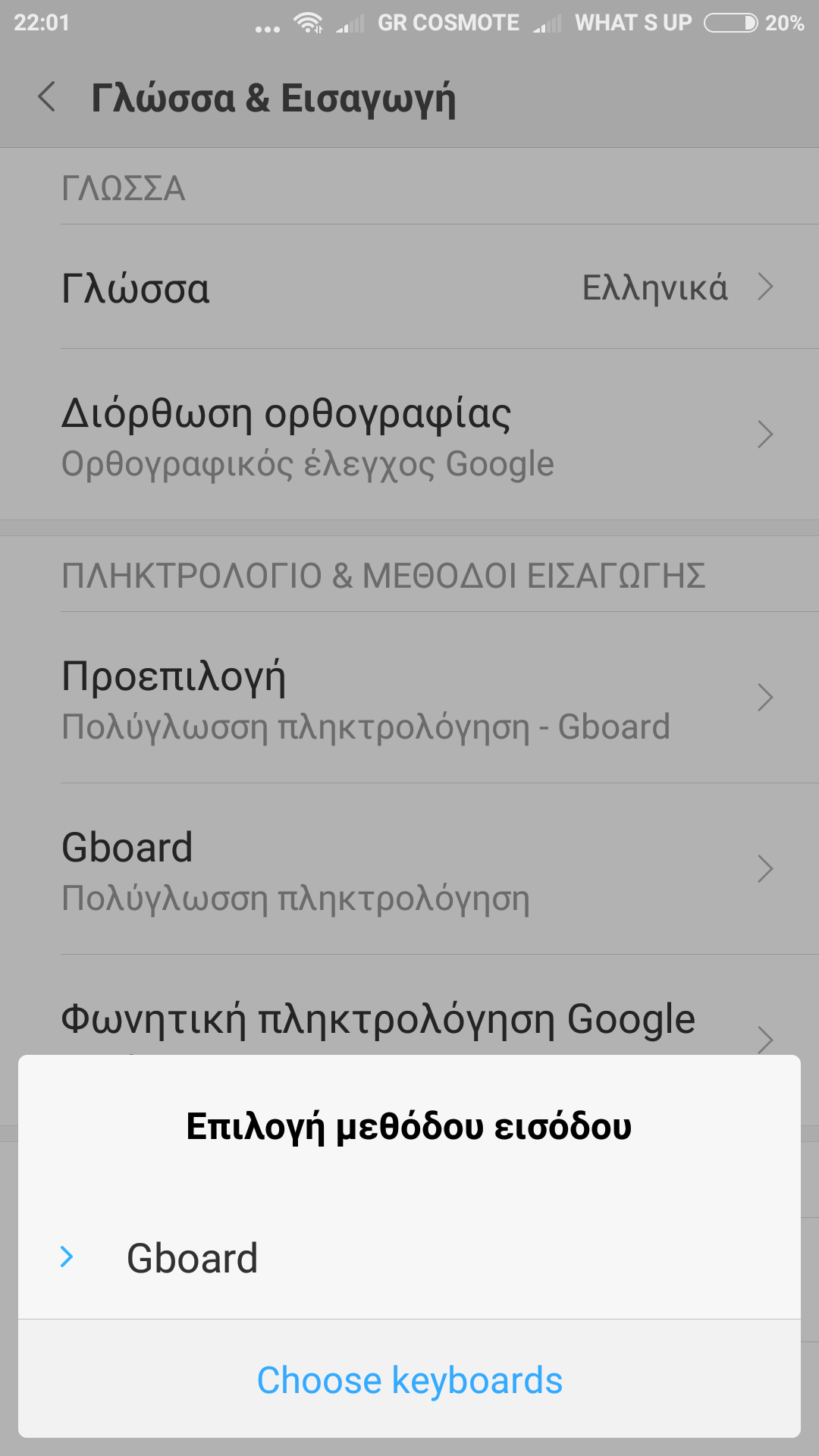Image resolution: width=819 pixels, height=1456 pixels.
Task: Open Φωνητική πληκτρολόγηση Google
Action: click(409, 1020)
